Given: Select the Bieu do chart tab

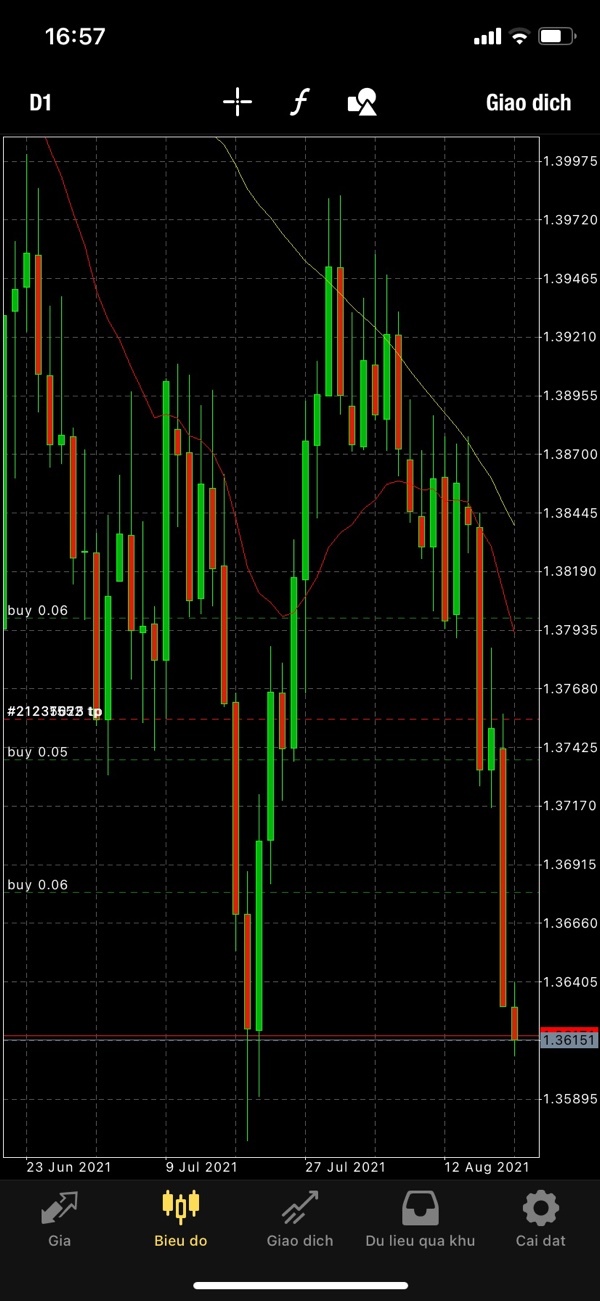Looking at the screenshot, I should coord(181,1220).
